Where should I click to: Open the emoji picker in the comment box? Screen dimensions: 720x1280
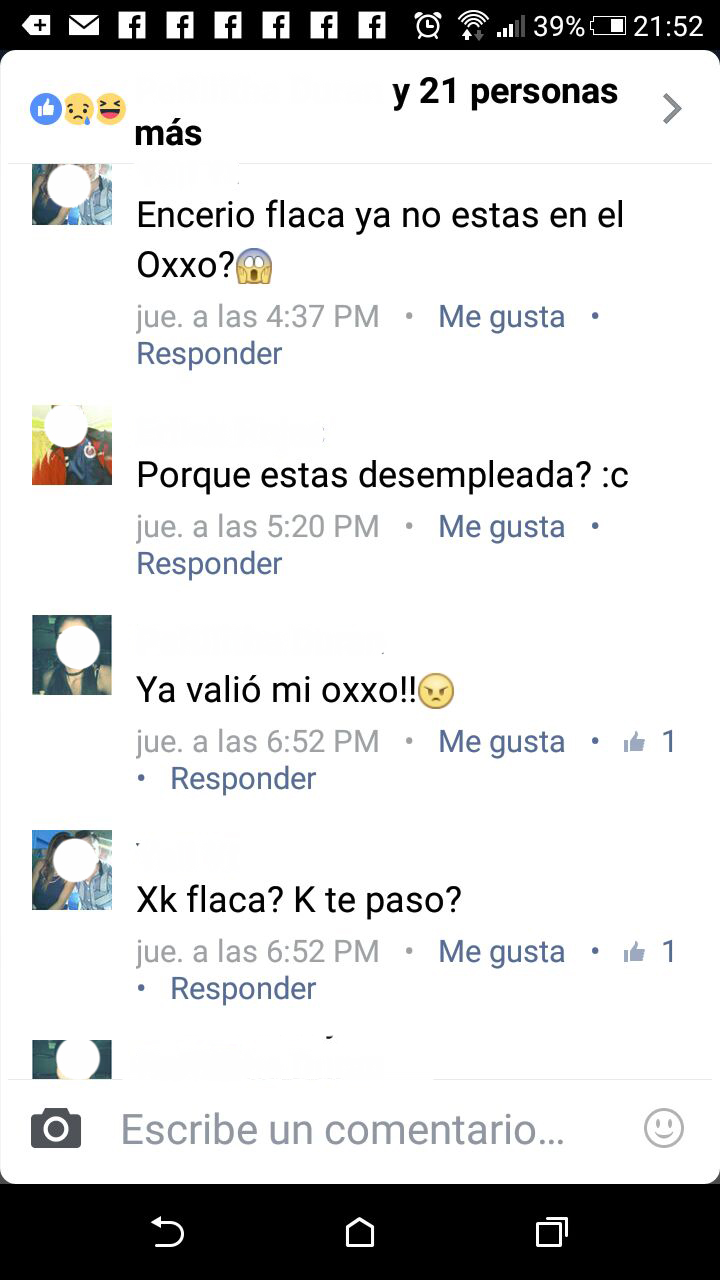click(x=663, y=1129)
